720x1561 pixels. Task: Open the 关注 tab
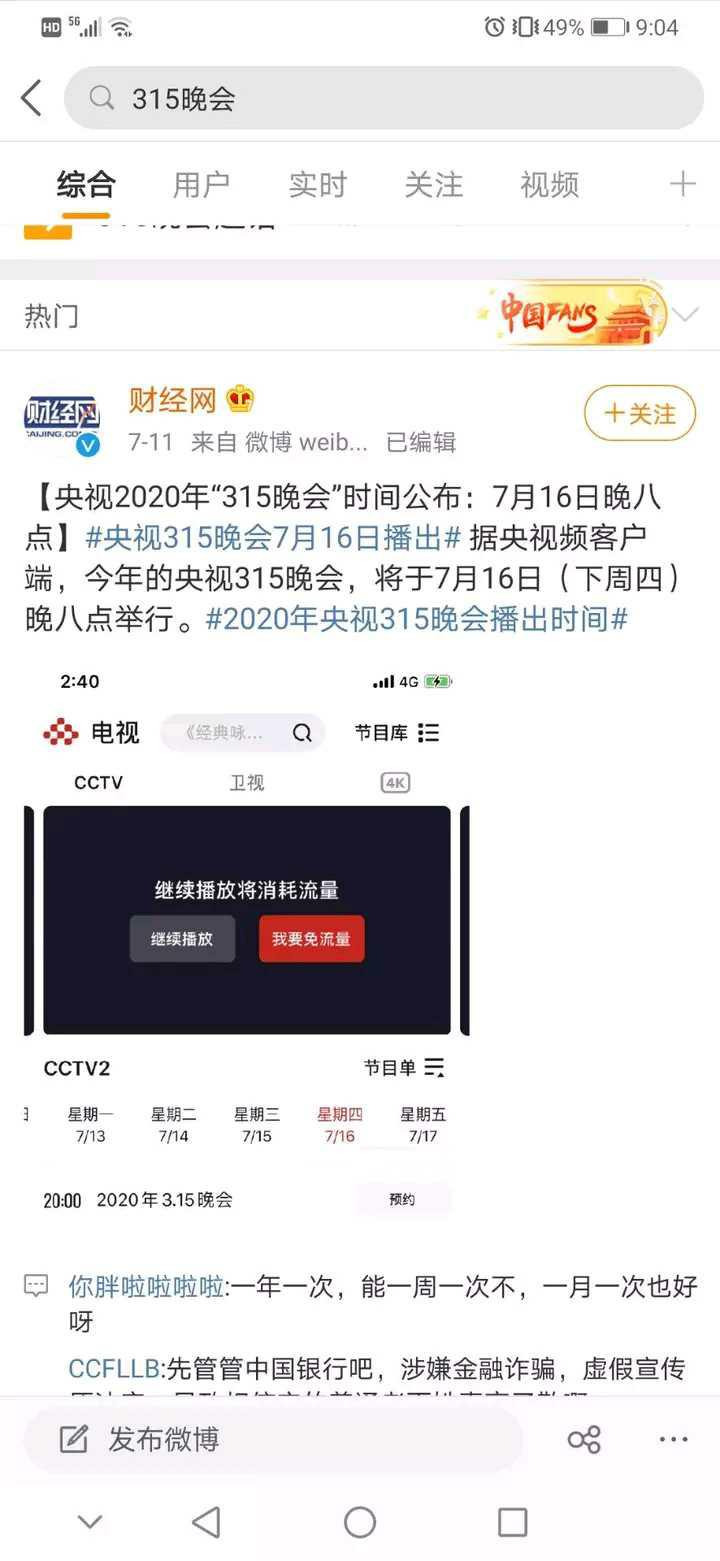433,185
